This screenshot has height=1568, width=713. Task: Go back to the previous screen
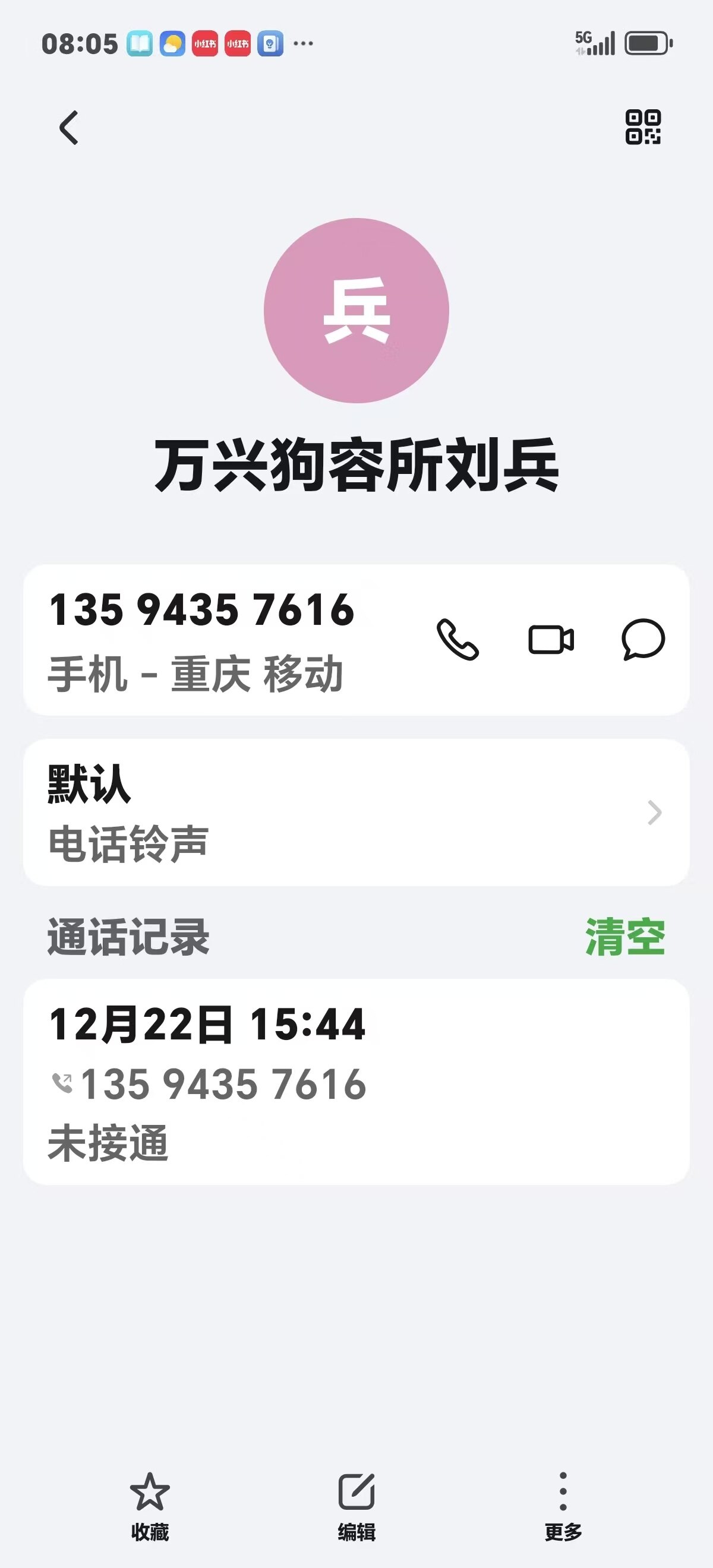tap(69, 128)
